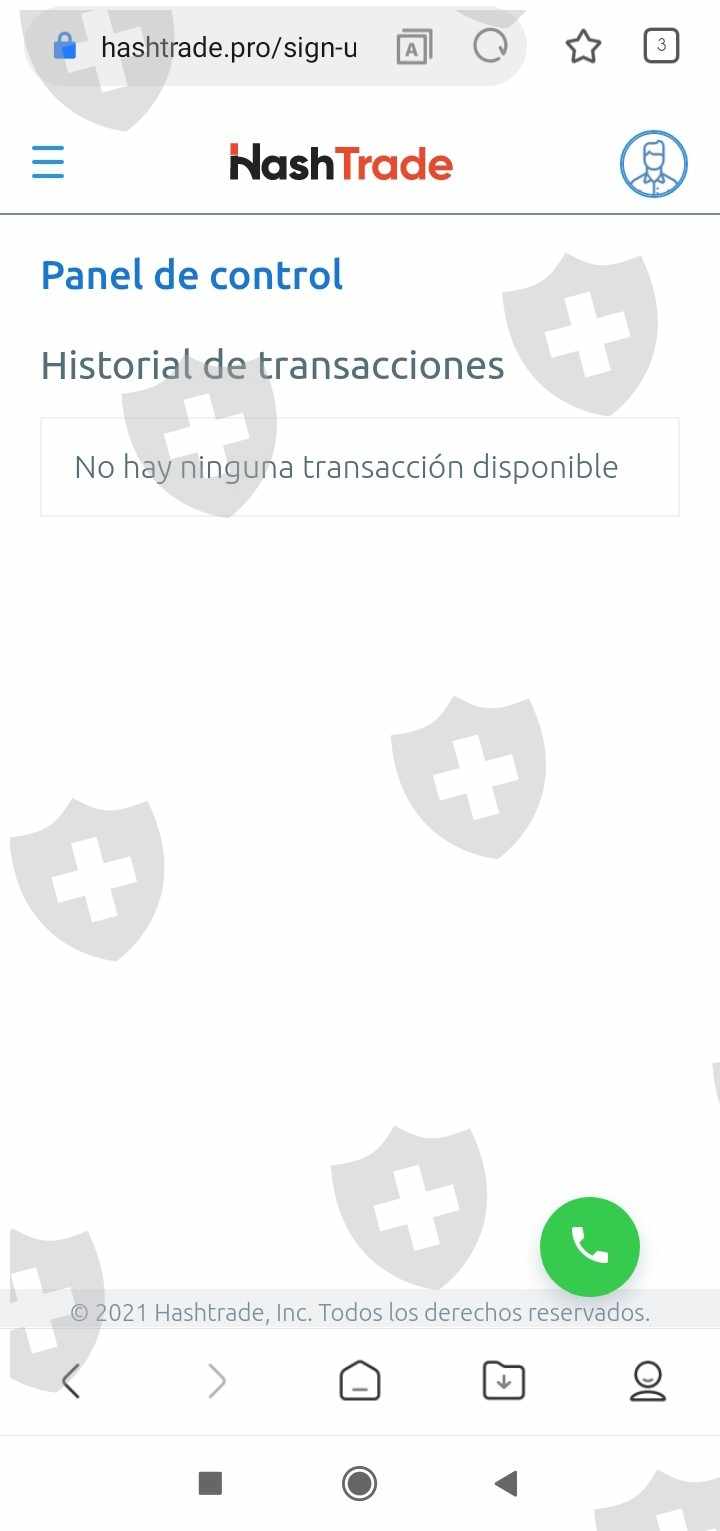Go back in the browser

click(x=70, y=1381)
